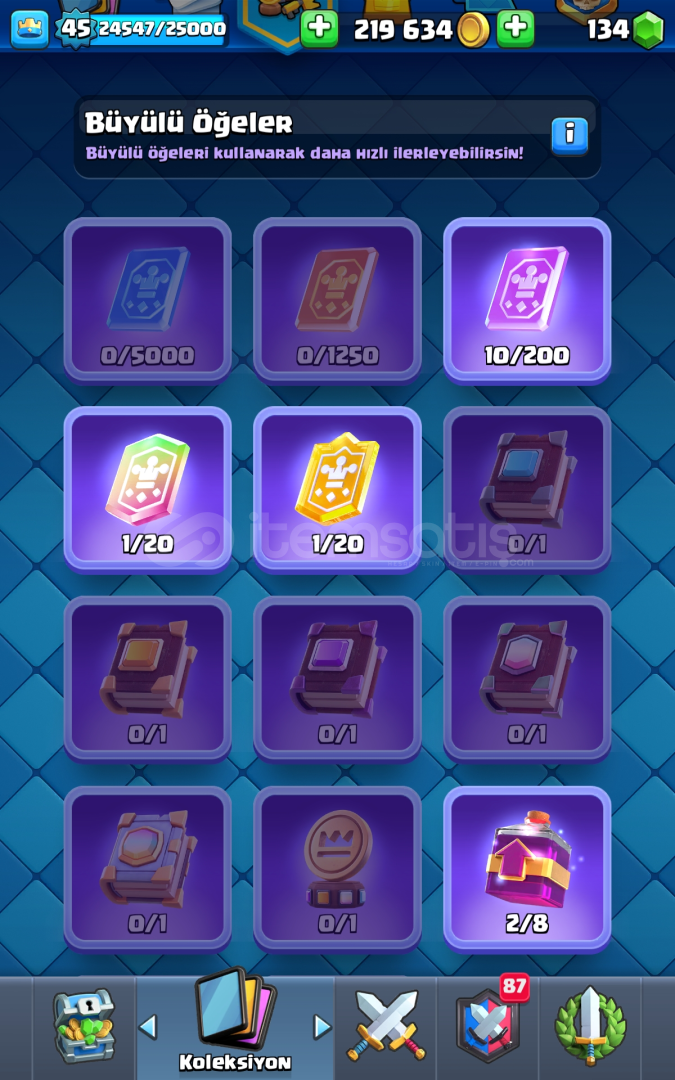Switch to the shop chest tab

pos(84,1025)
